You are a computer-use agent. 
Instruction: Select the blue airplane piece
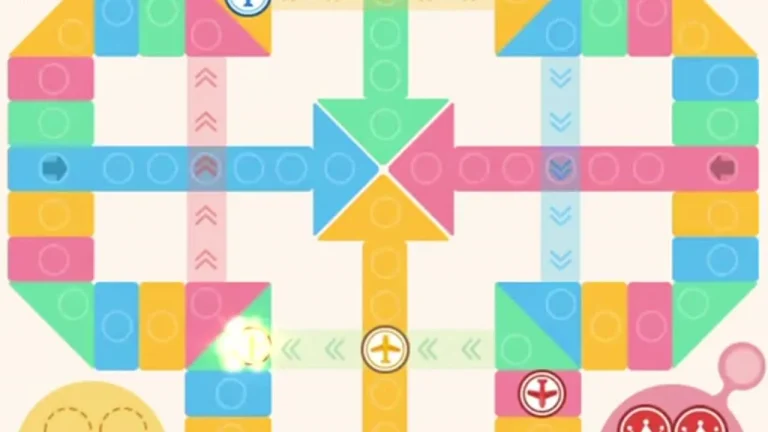pyautogui.click(x=248, y=4)
